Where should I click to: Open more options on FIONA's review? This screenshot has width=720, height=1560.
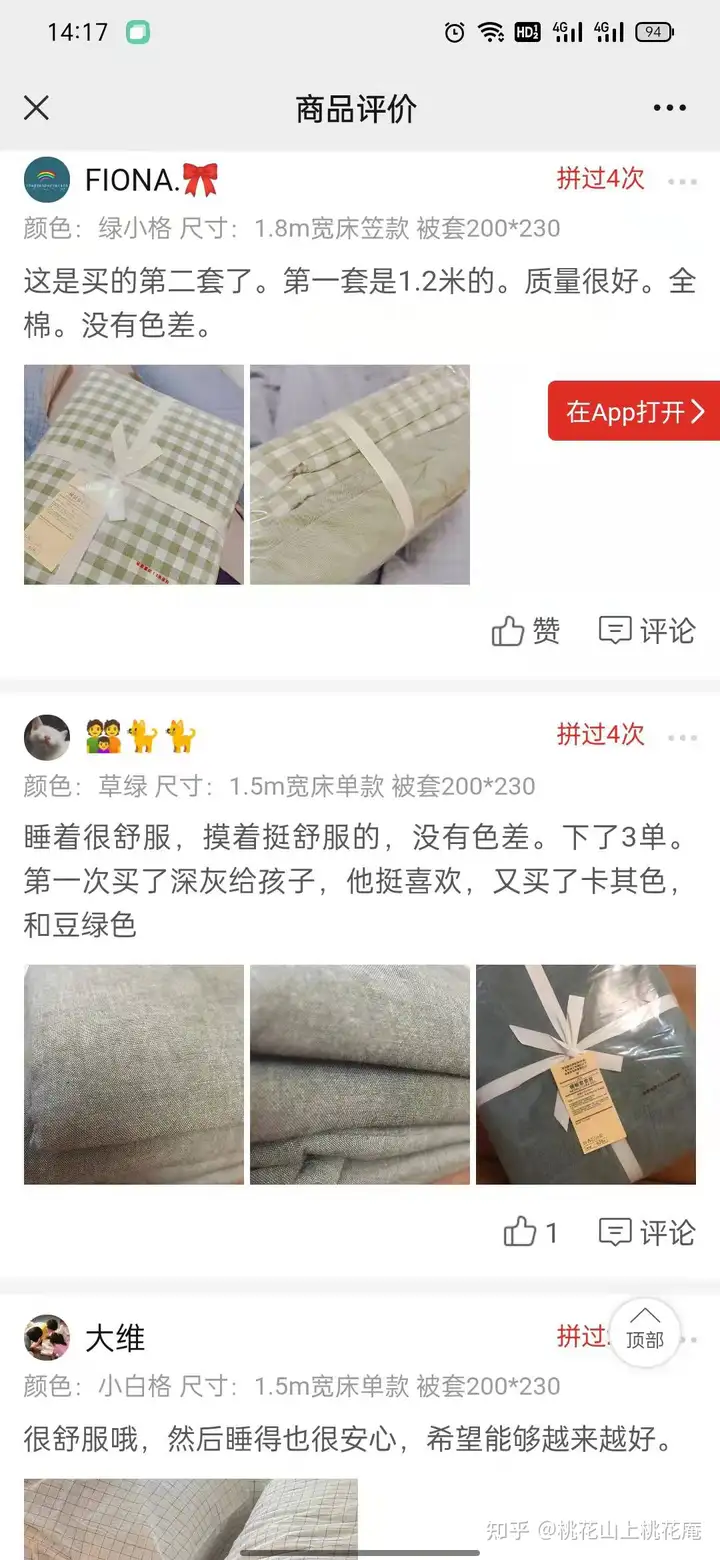[682, 181]
